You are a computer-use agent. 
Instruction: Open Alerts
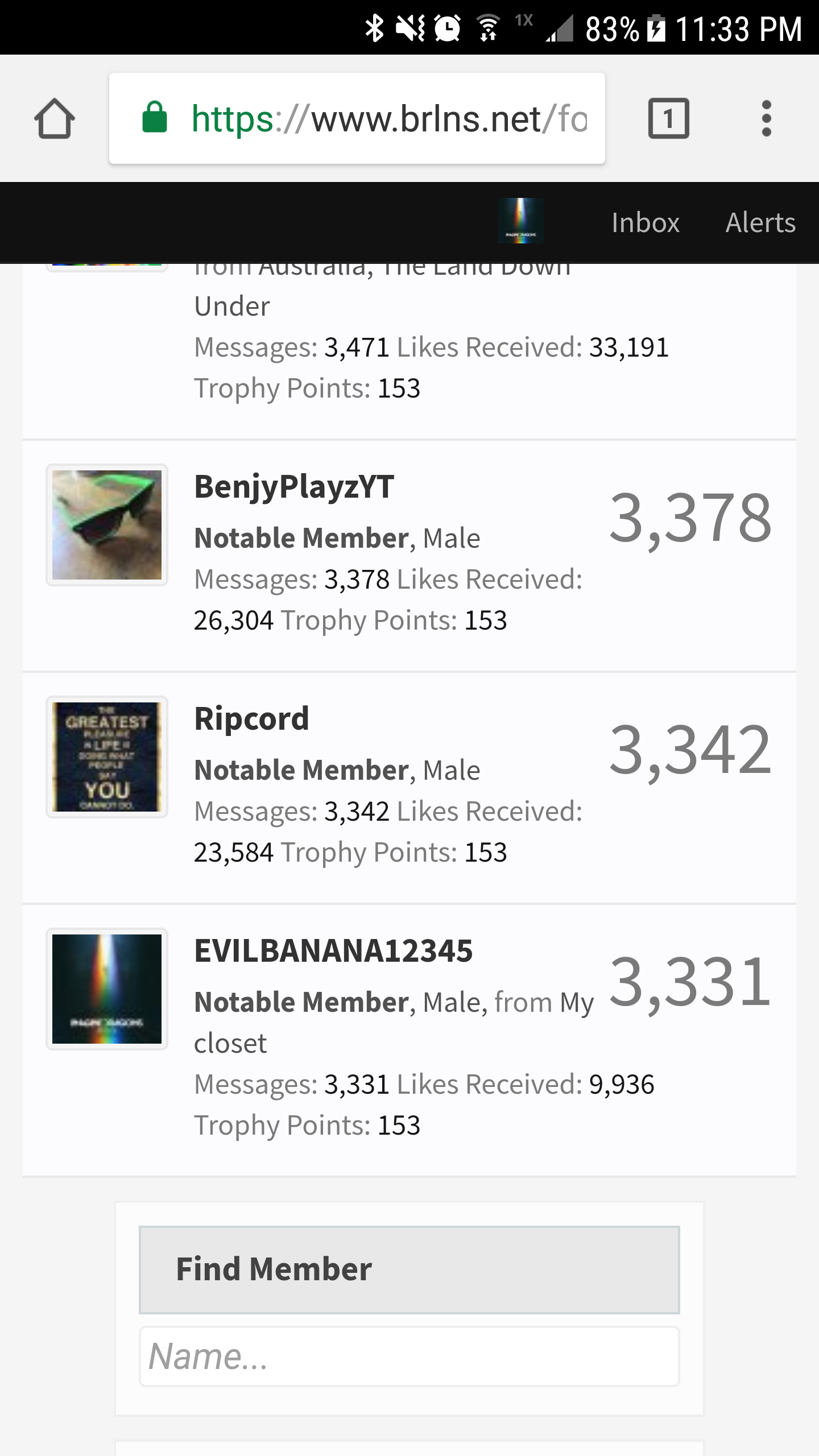(x=760, y=222)
